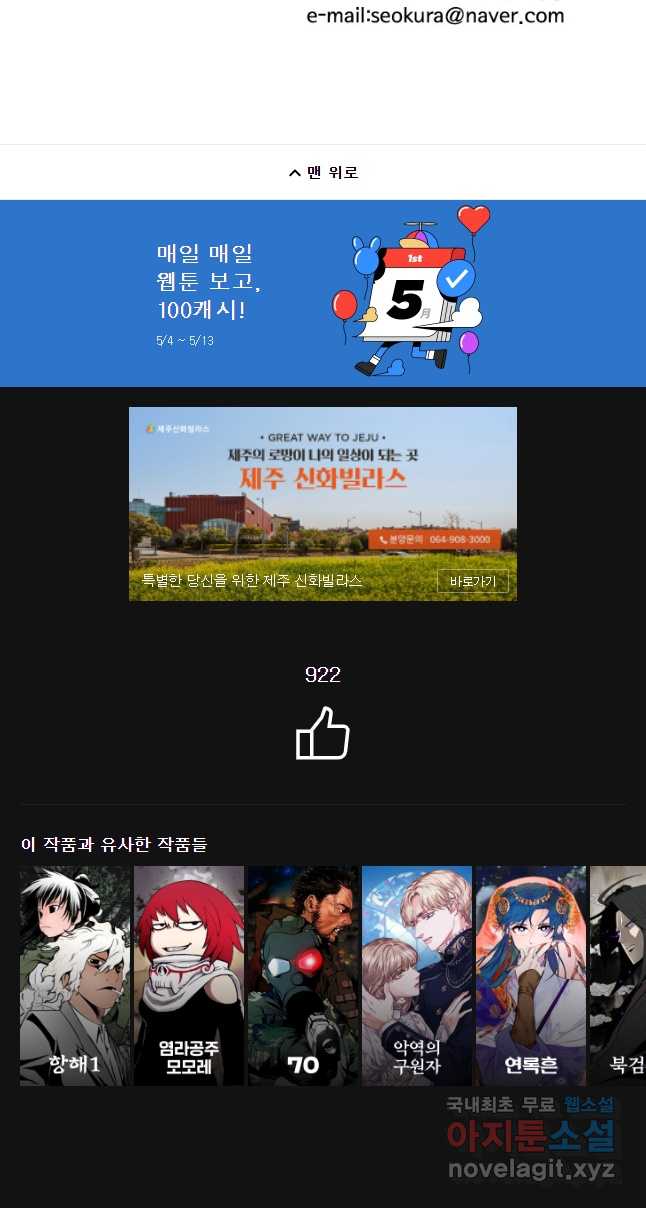Open the 매일 매일 웹툰 보고 100캐시 banner
646x1208 pixels.
[323, 293]
